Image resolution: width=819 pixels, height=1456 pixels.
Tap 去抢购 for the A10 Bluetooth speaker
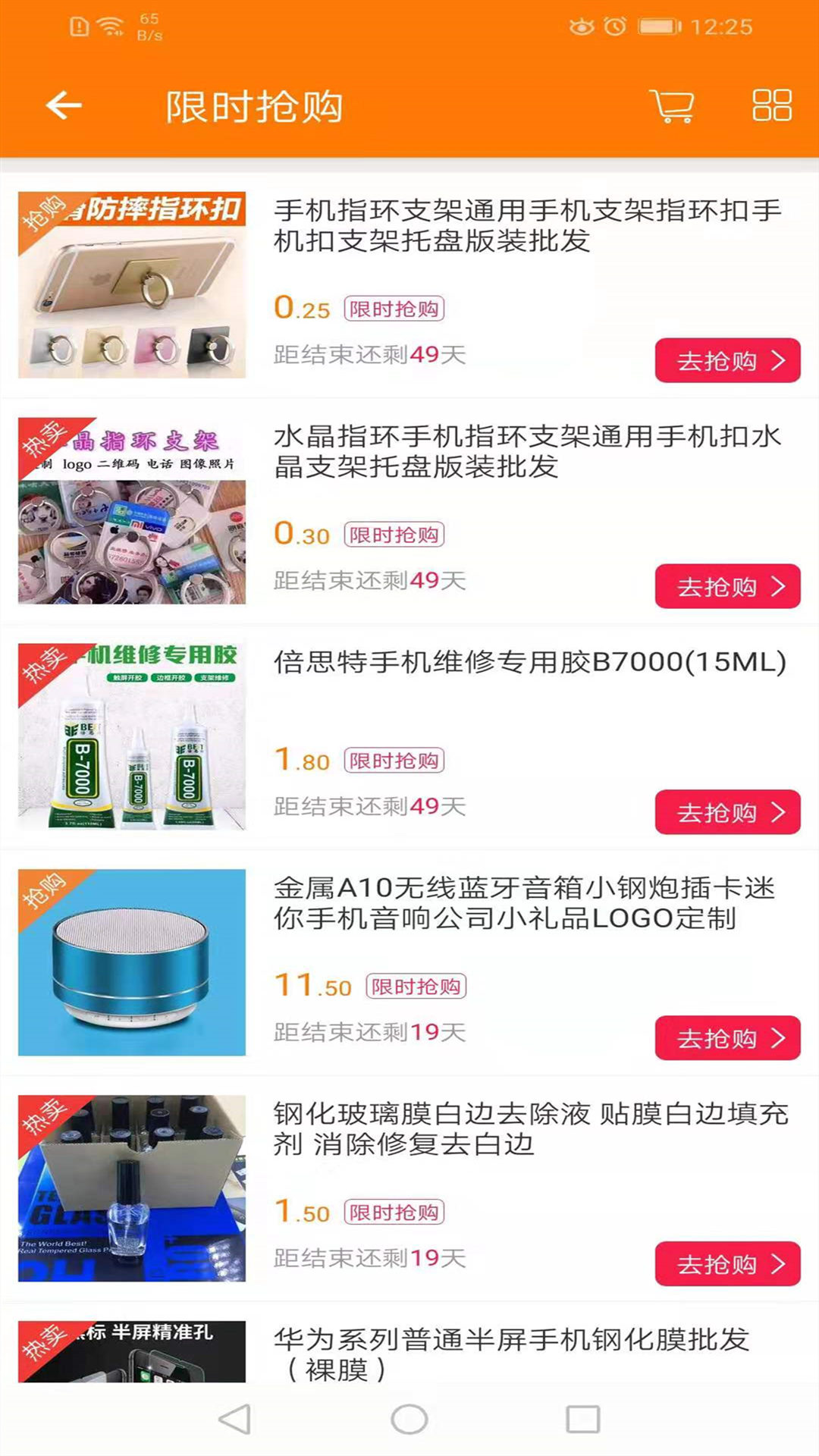[x=727, y=1037]
